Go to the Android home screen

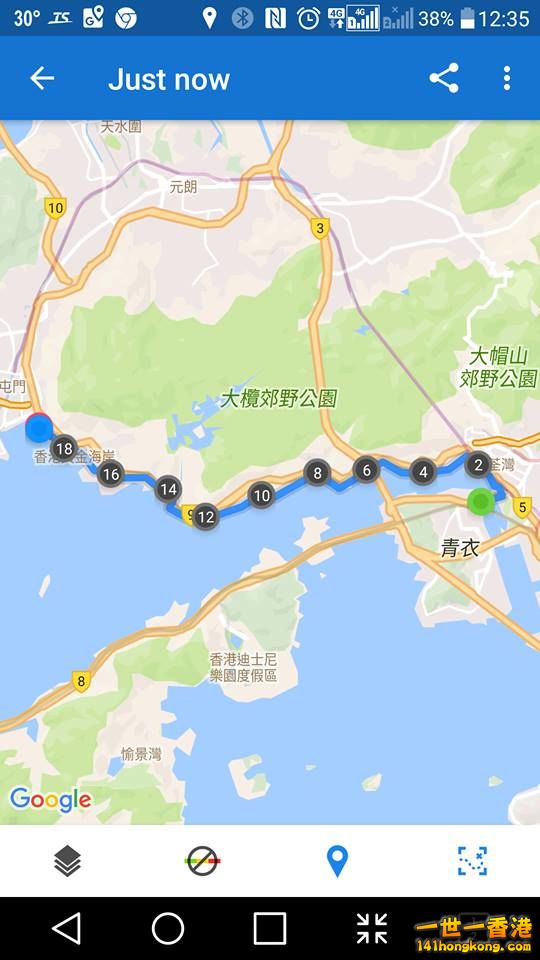click(x=168, y=928)
